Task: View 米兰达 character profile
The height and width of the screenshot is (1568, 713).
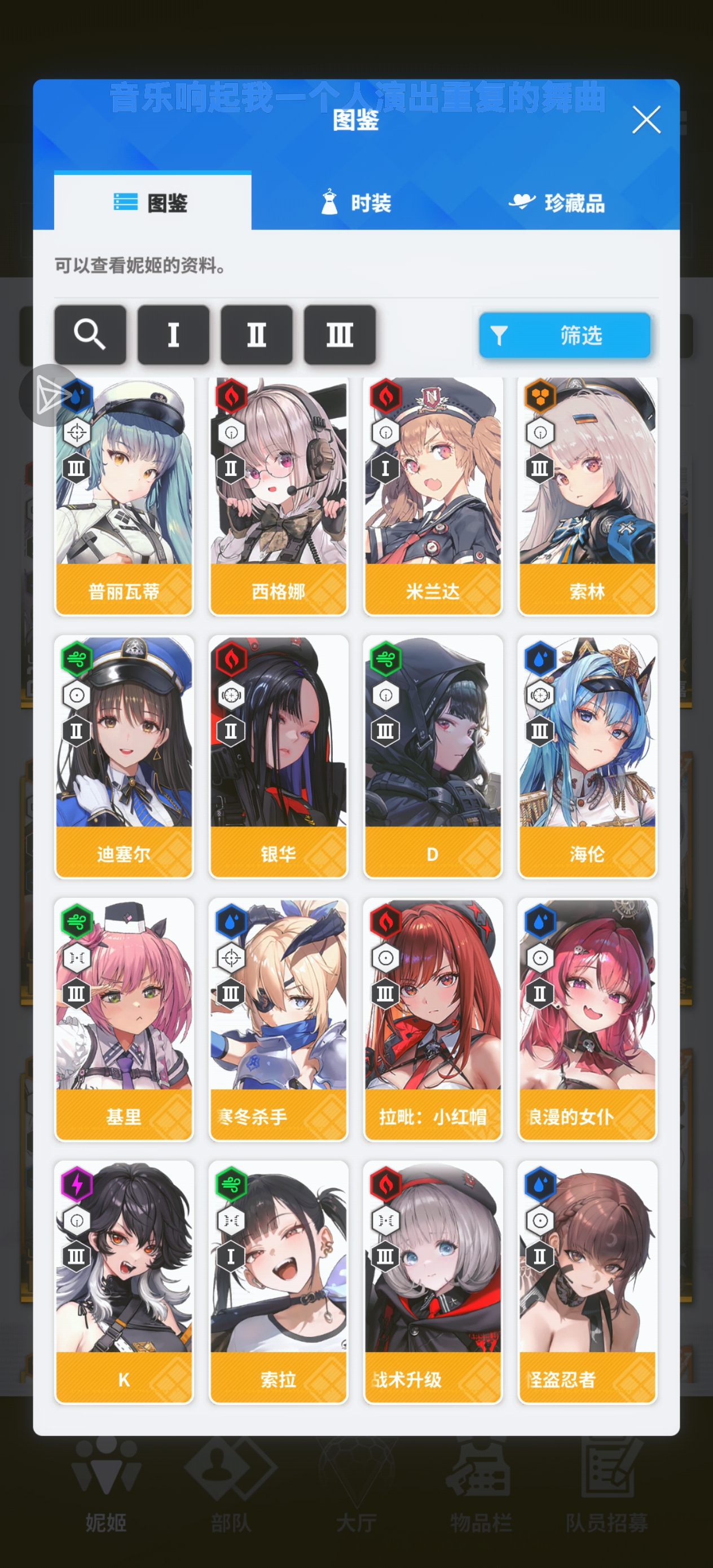Action: (432, 496)
